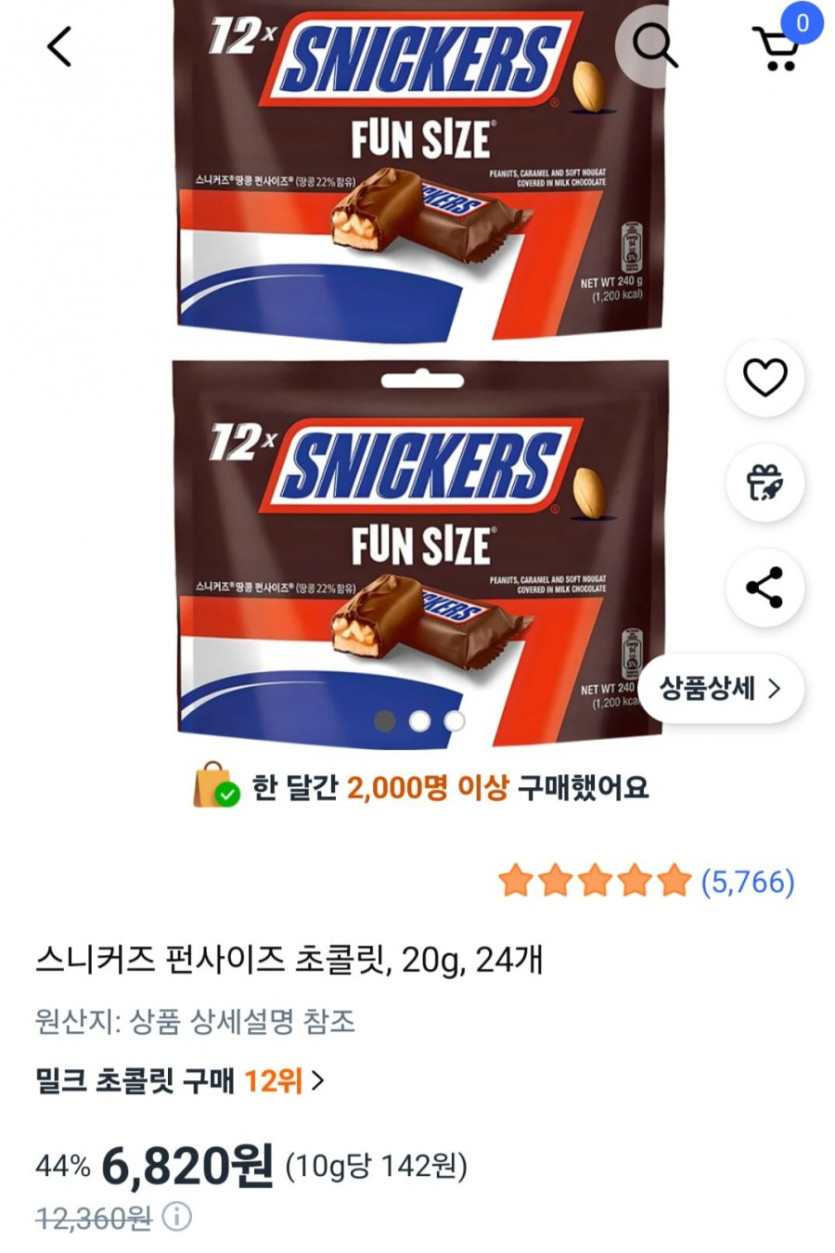Open the shopping cart

click(777, 46)
